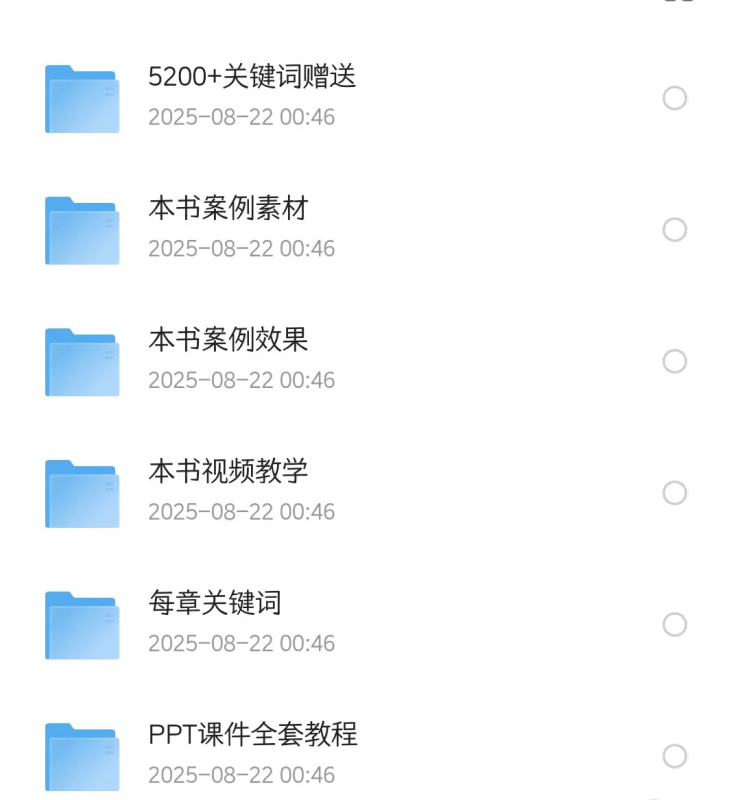Select the checkbox beside 本书视频教学
740x800 pixels.
(x=675, y=492)
